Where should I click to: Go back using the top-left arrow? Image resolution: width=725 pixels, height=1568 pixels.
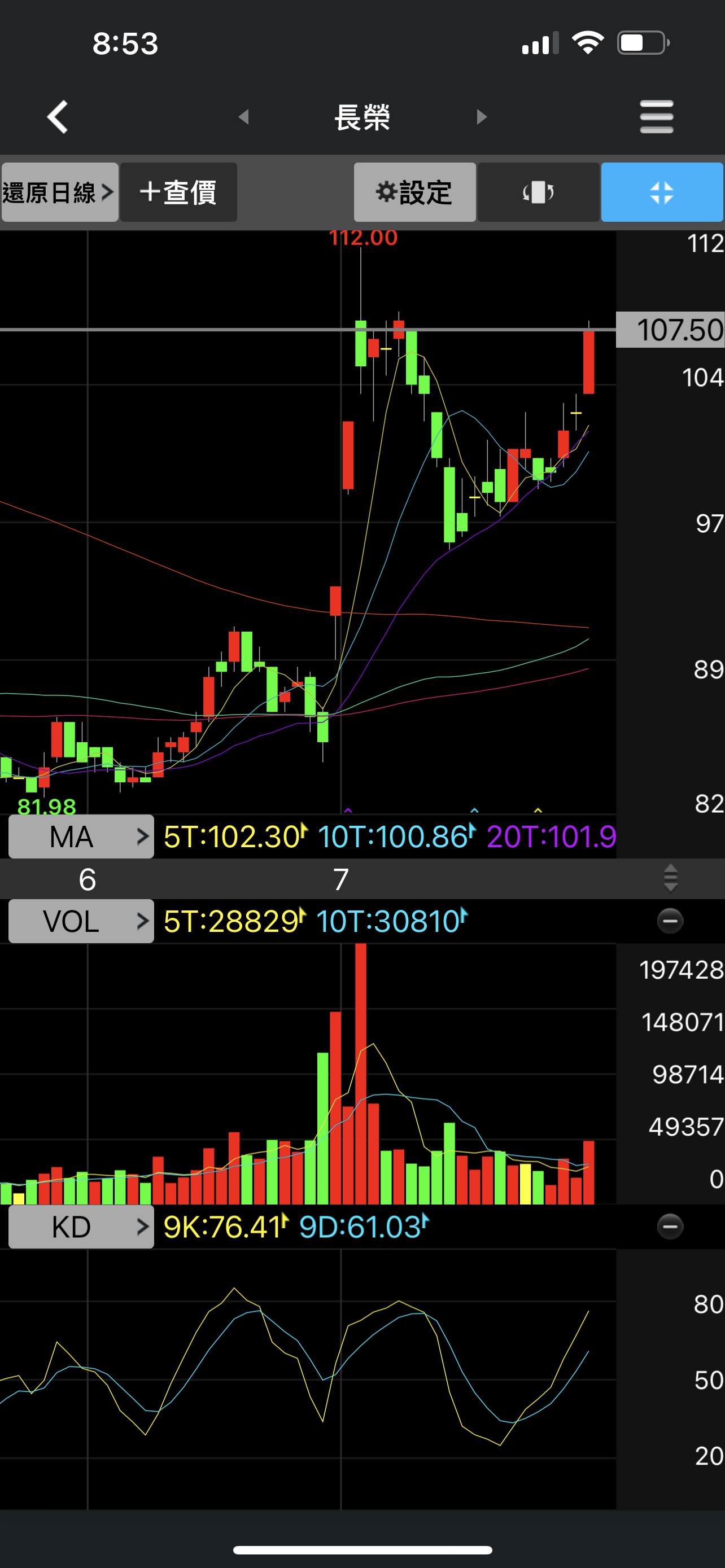tap(58, 116)
